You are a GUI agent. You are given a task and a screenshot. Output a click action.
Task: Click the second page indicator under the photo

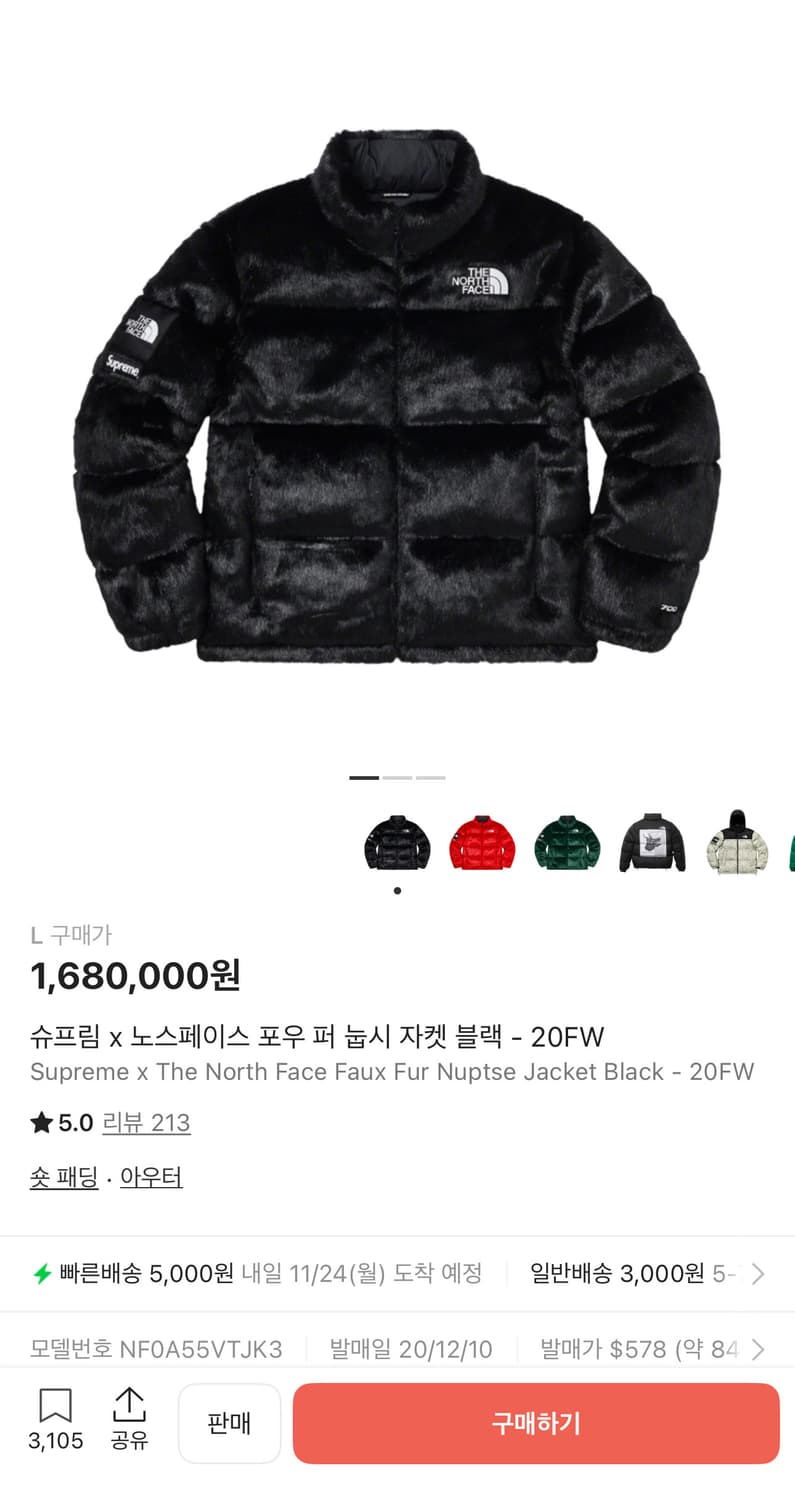(398, 777)
